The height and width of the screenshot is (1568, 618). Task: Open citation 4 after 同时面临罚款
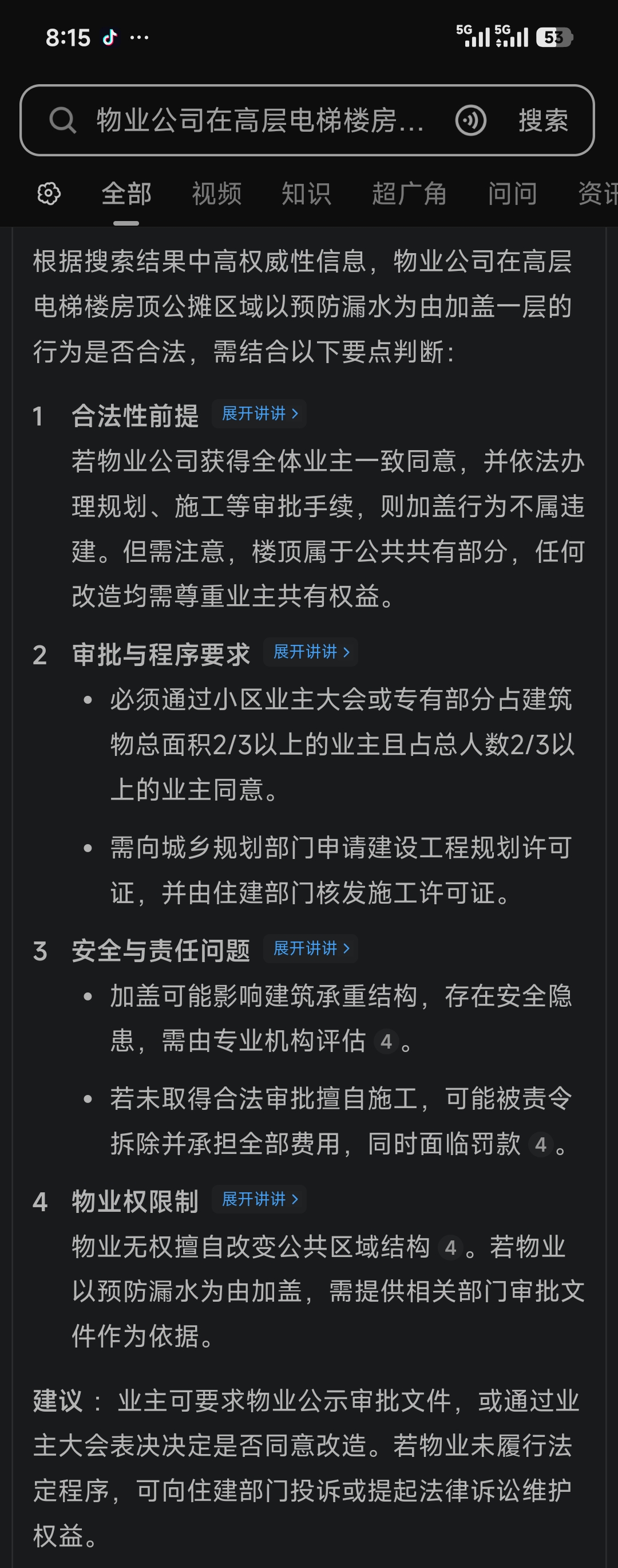[540, 1145]
